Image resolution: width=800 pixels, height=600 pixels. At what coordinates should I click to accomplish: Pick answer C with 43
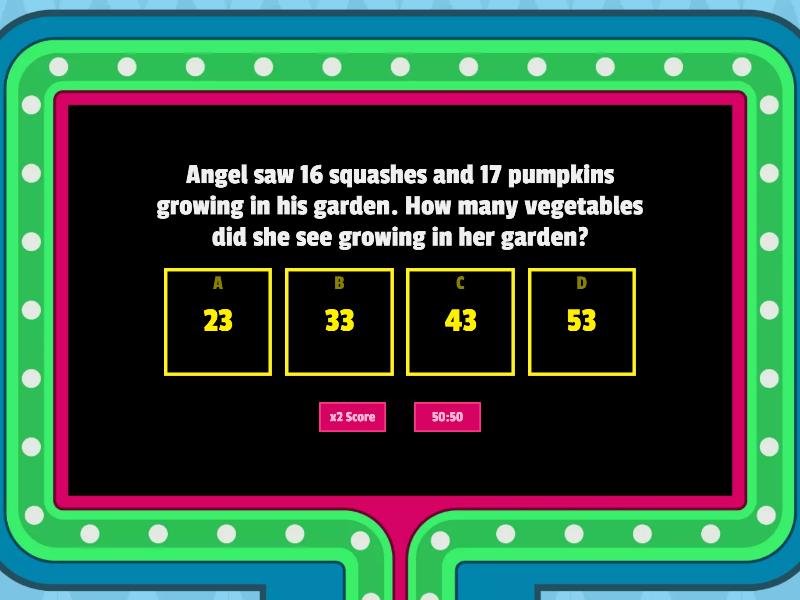coord(460,321)
